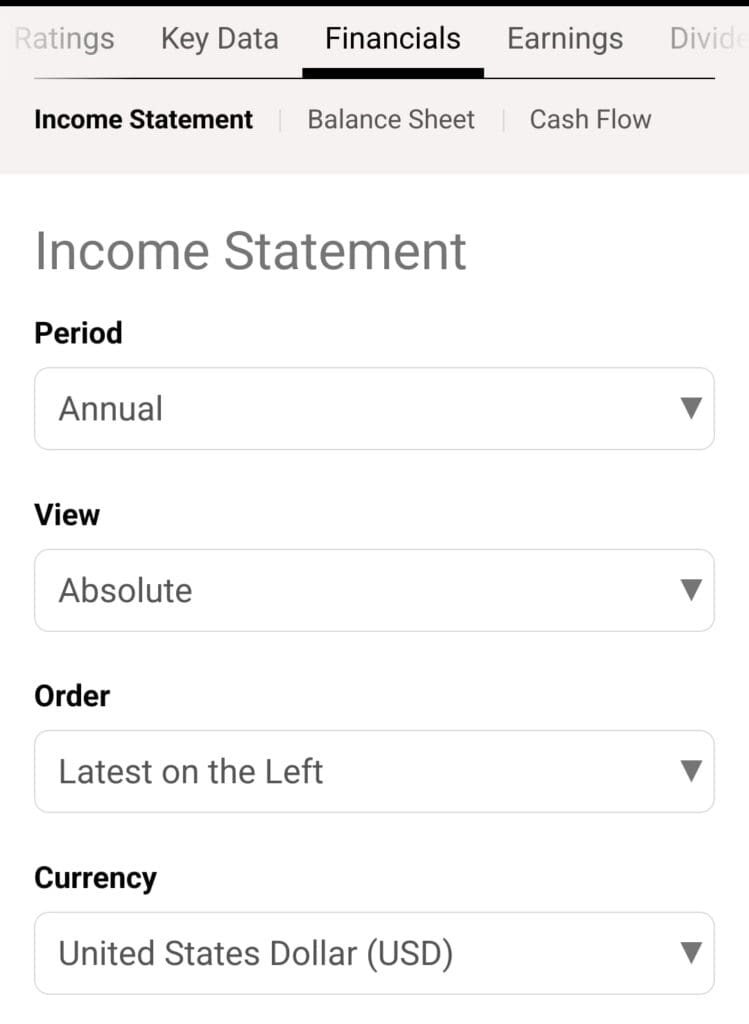Screen dimensions: 749x1024
Task: Open the Cash Flow section
Action: [x=590, y=119]
